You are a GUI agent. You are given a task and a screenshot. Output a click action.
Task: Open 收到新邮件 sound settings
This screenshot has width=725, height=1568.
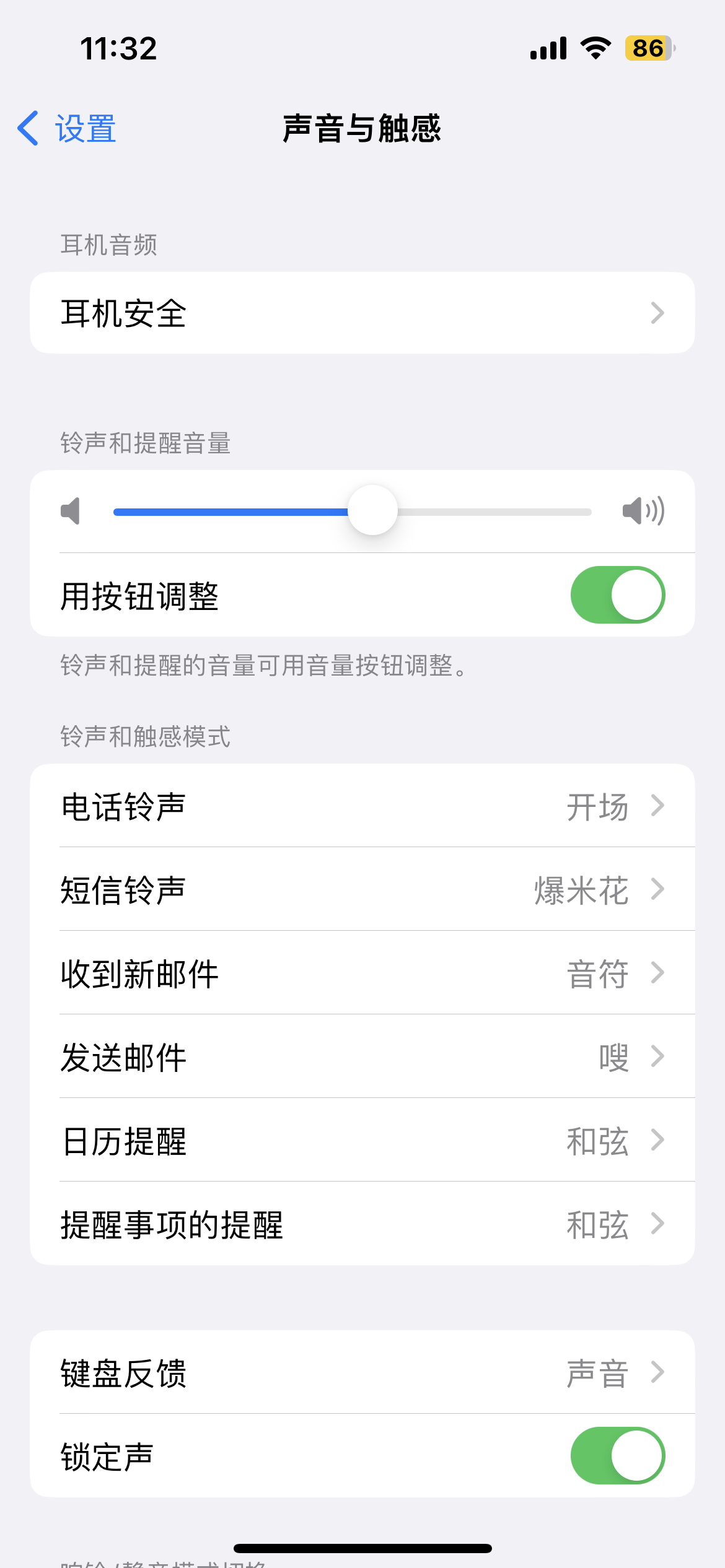tap(362, 973)
